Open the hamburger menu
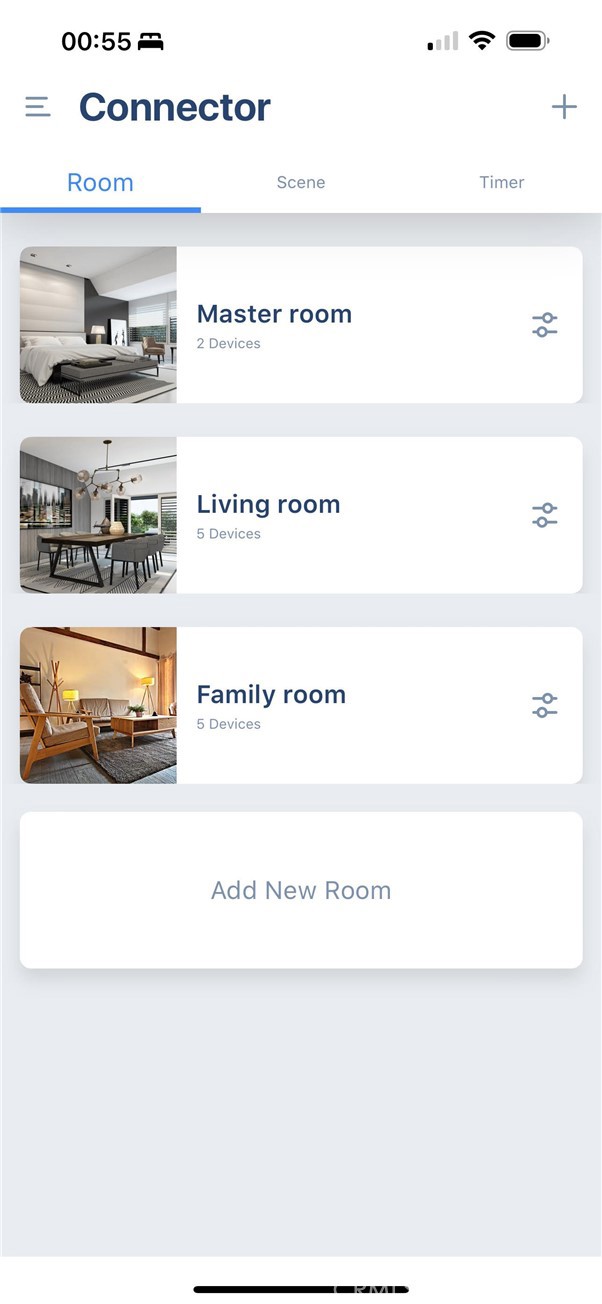 38,107
